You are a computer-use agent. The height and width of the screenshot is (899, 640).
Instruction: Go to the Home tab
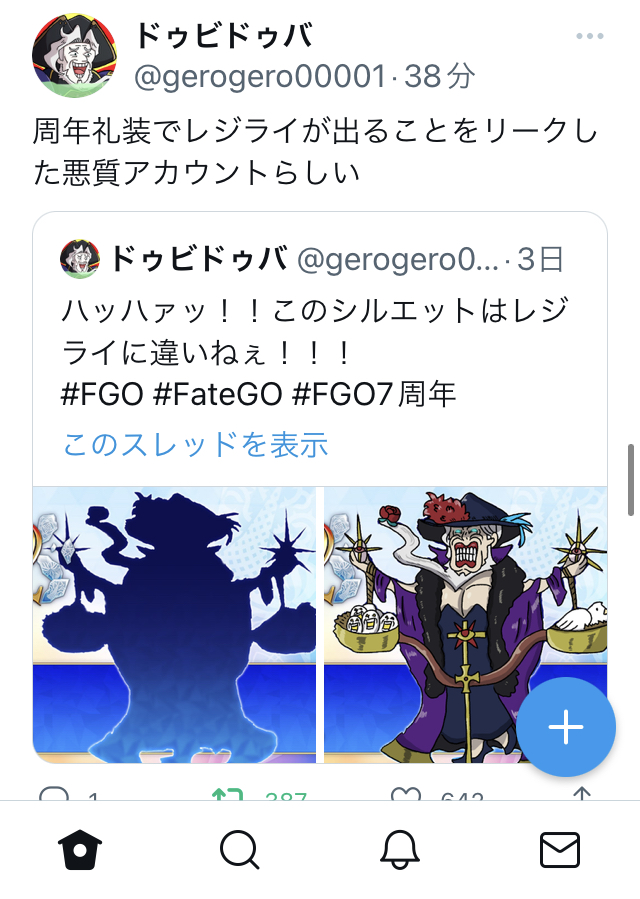pyautogui.click(x=77, y=850)
